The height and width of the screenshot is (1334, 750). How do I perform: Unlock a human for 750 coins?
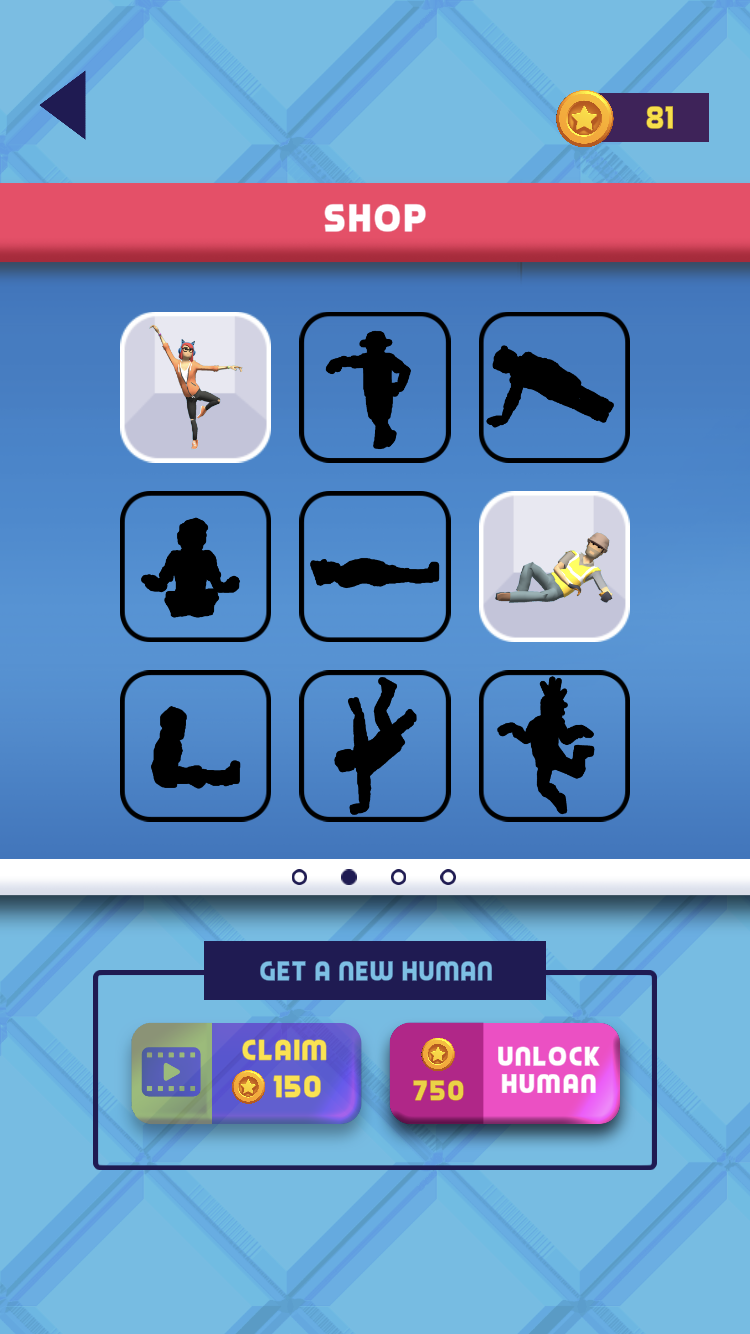[504, 1072]
